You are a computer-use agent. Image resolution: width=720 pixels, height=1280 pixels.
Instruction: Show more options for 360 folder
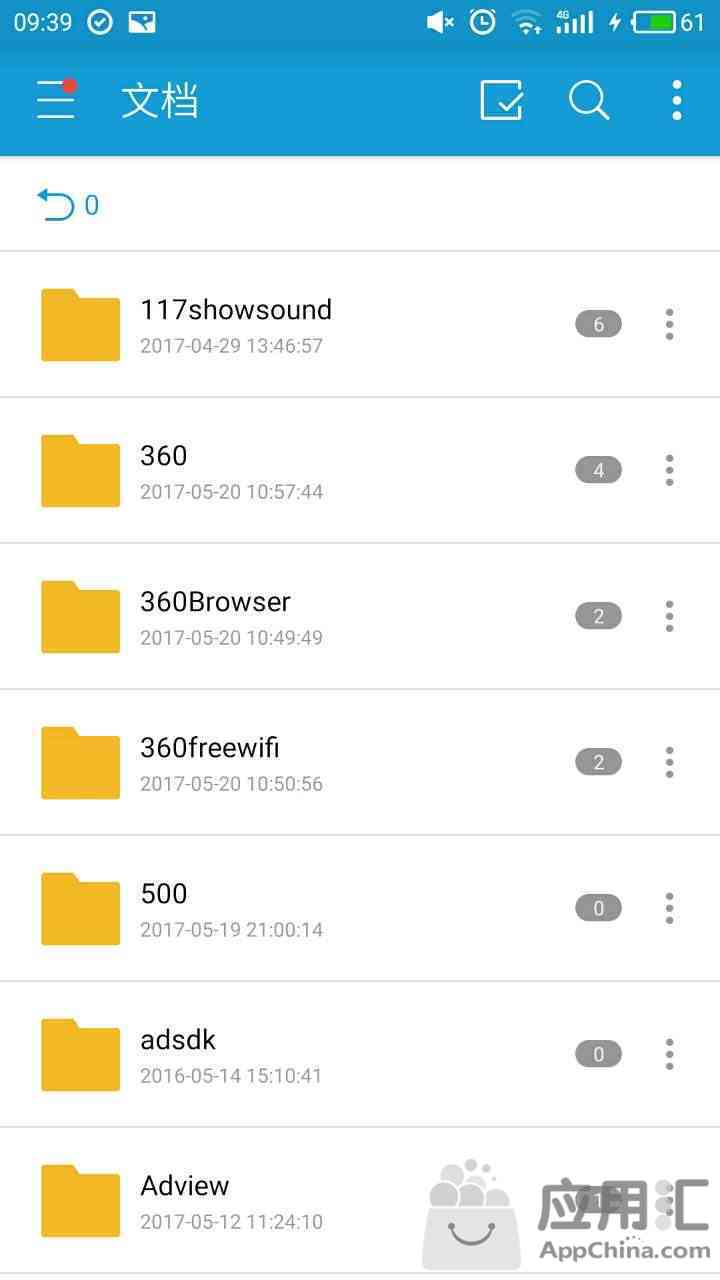tap(669, 470)
